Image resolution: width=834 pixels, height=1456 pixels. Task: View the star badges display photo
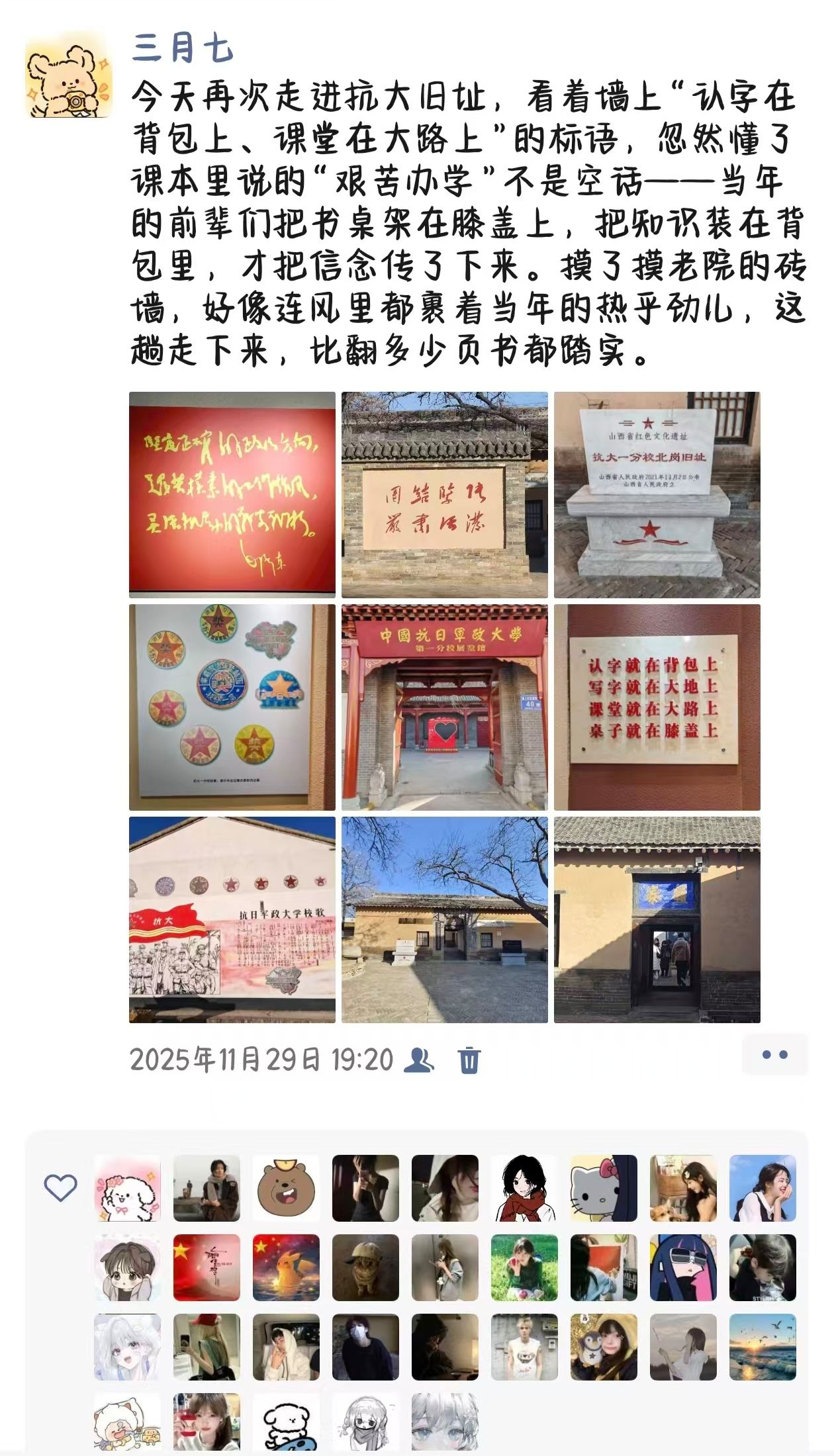pyautogui.click(x=232, y=707)
